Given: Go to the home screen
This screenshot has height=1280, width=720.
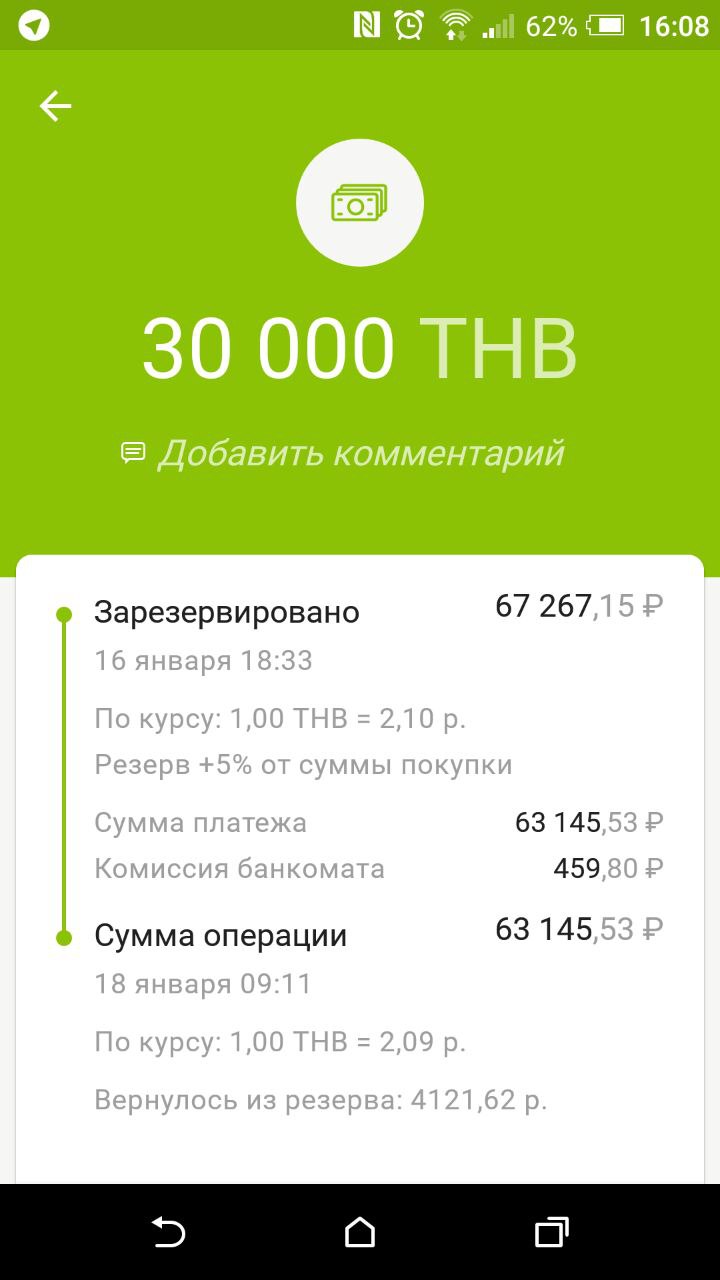Looking at the screenshot, I should (360, 1233).
